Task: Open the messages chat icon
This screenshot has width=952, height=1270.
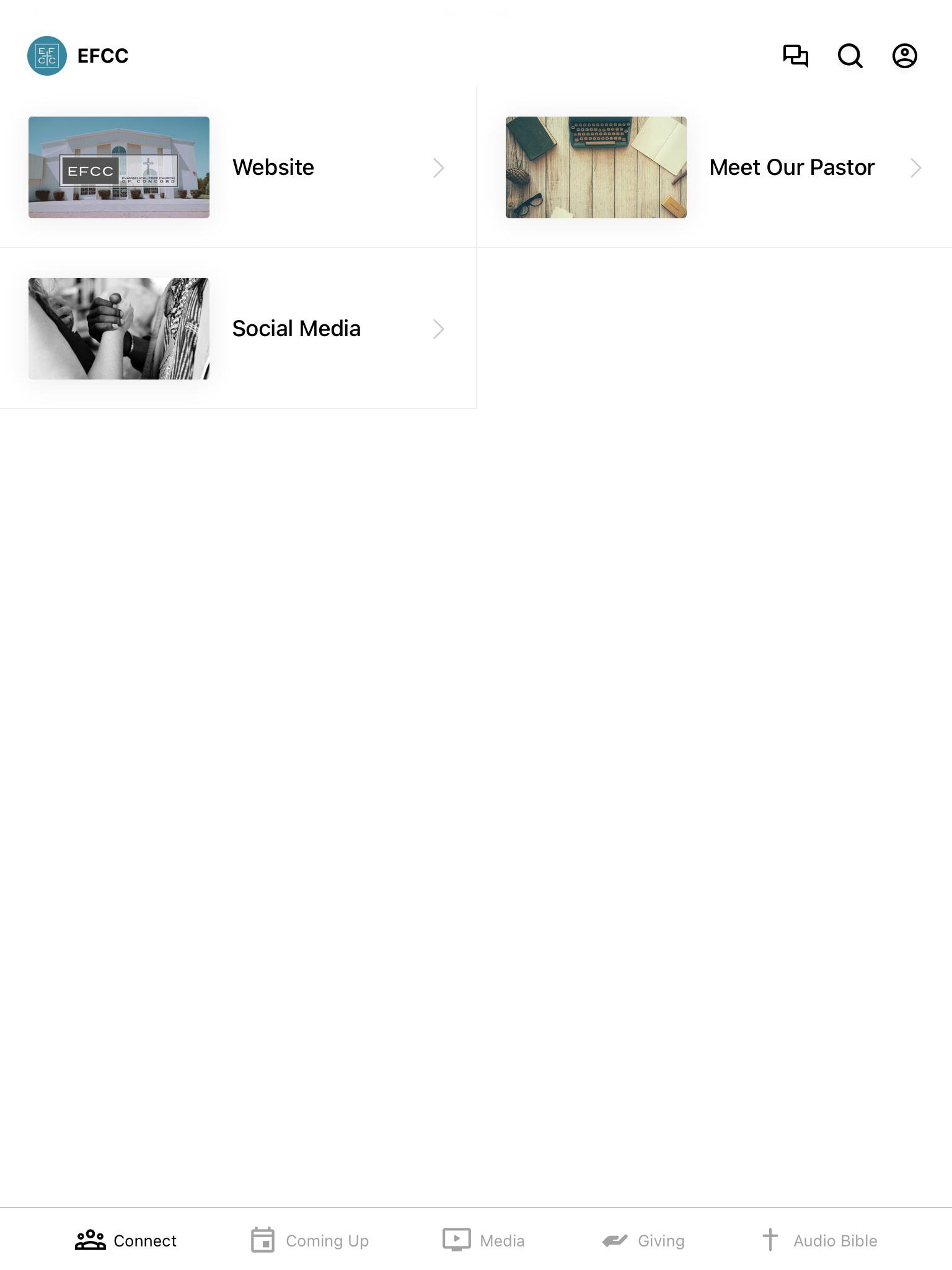Action: coord(795,56)
